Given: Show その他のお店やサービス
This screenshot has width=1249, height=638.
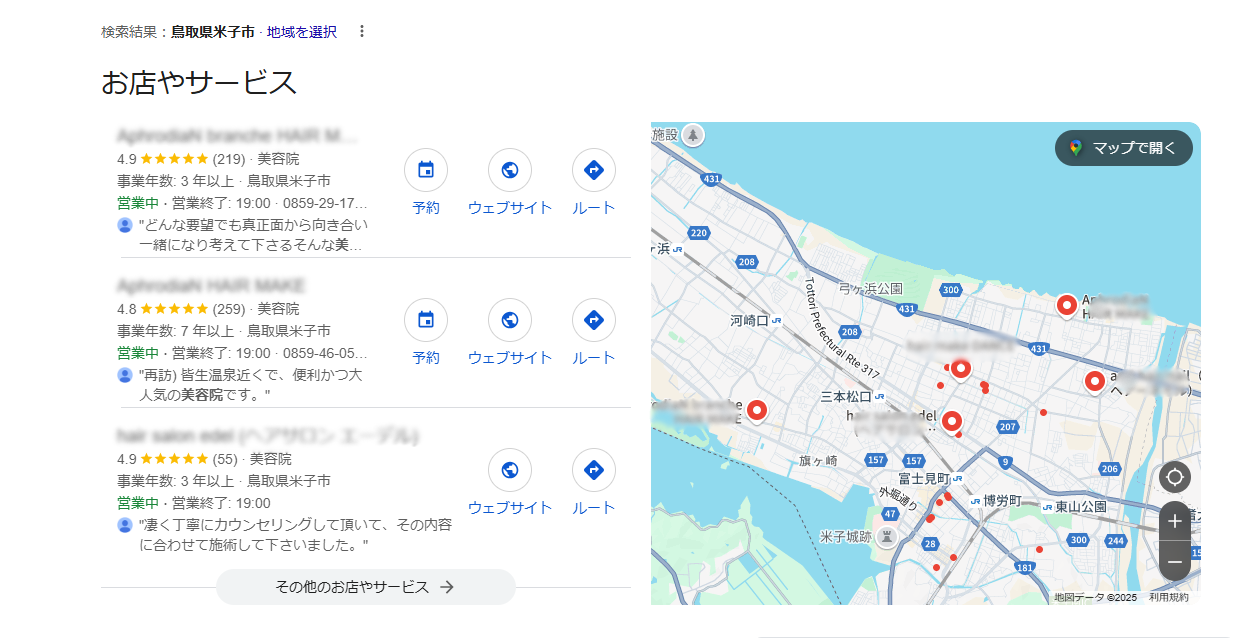Looking at the screenshot, I should pos(365,587).
